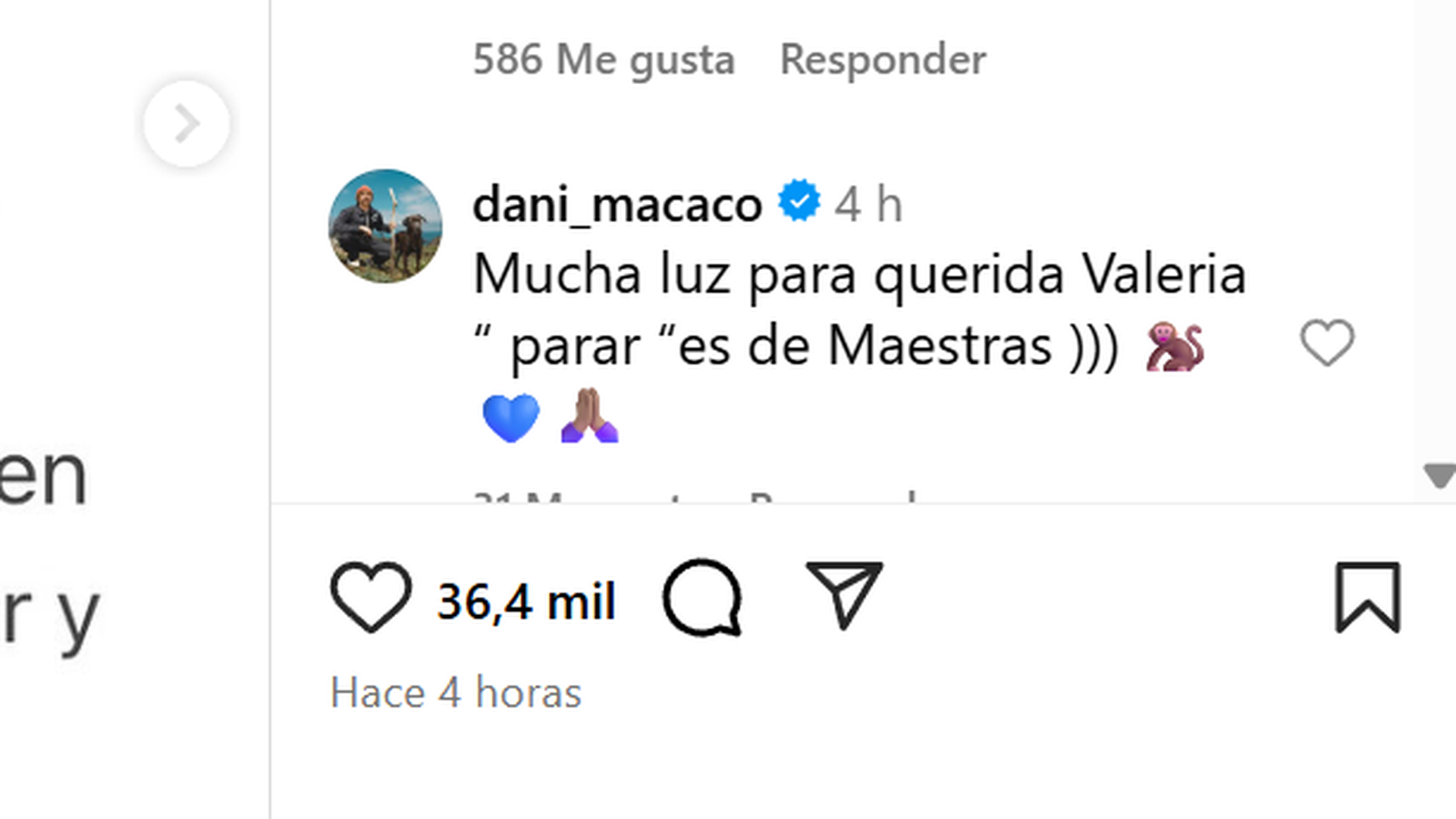The width and height of the screenshot is (1456, 819).
Task: Go to the next image with the arrow
Action: [186, 124]
